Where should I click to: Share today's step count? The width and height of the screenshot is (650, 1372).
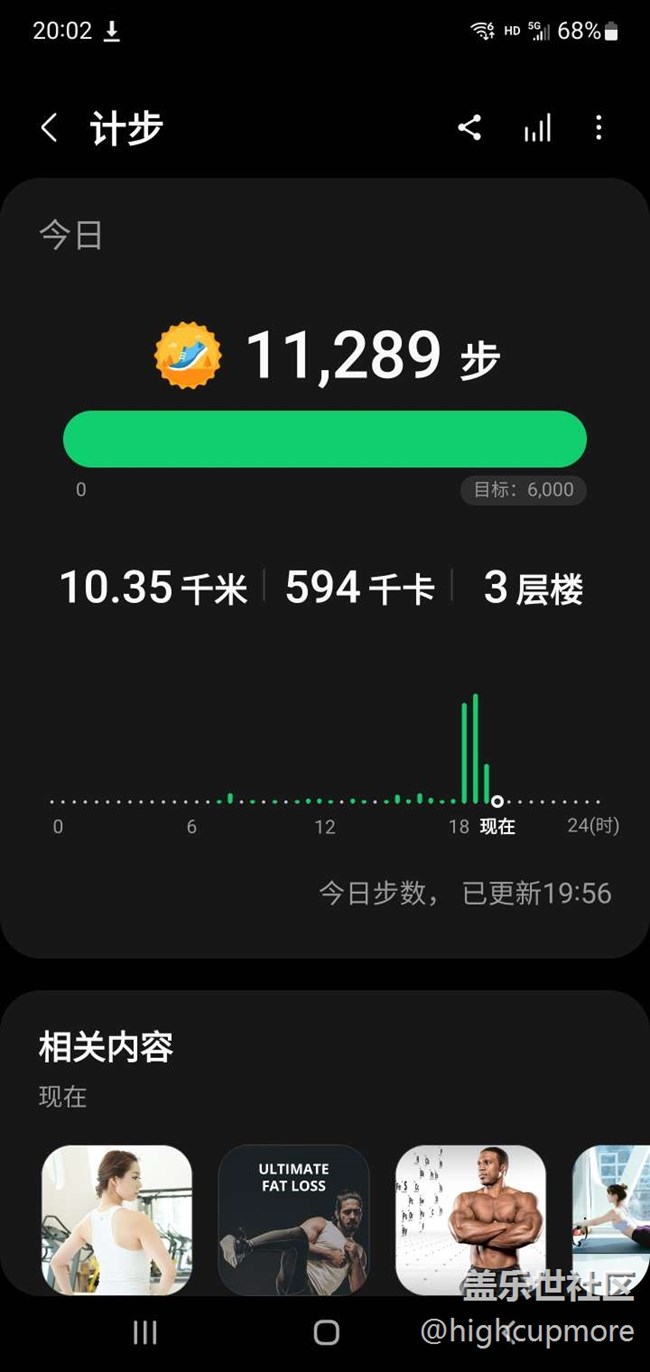(469, 128)
